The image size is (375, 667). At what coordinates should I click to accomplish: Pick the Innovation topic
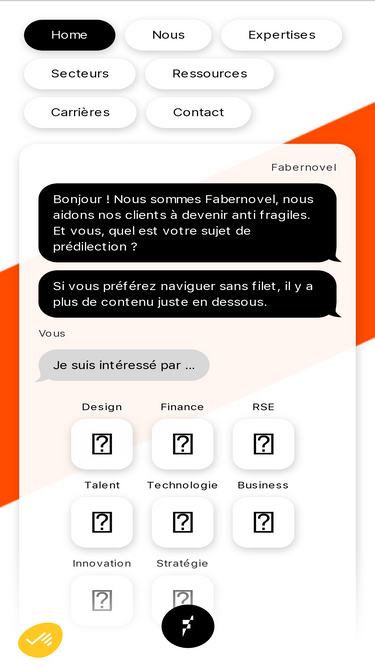102,600
